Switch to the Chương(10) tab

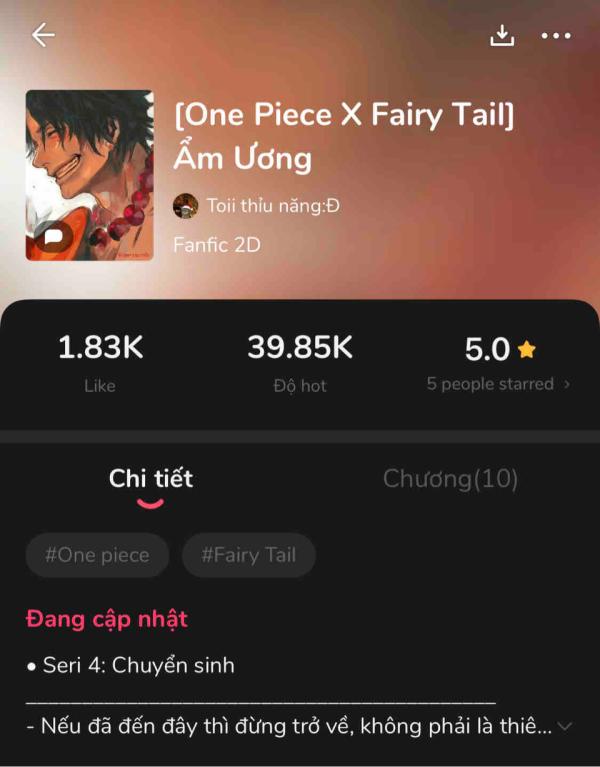(450, 479)
